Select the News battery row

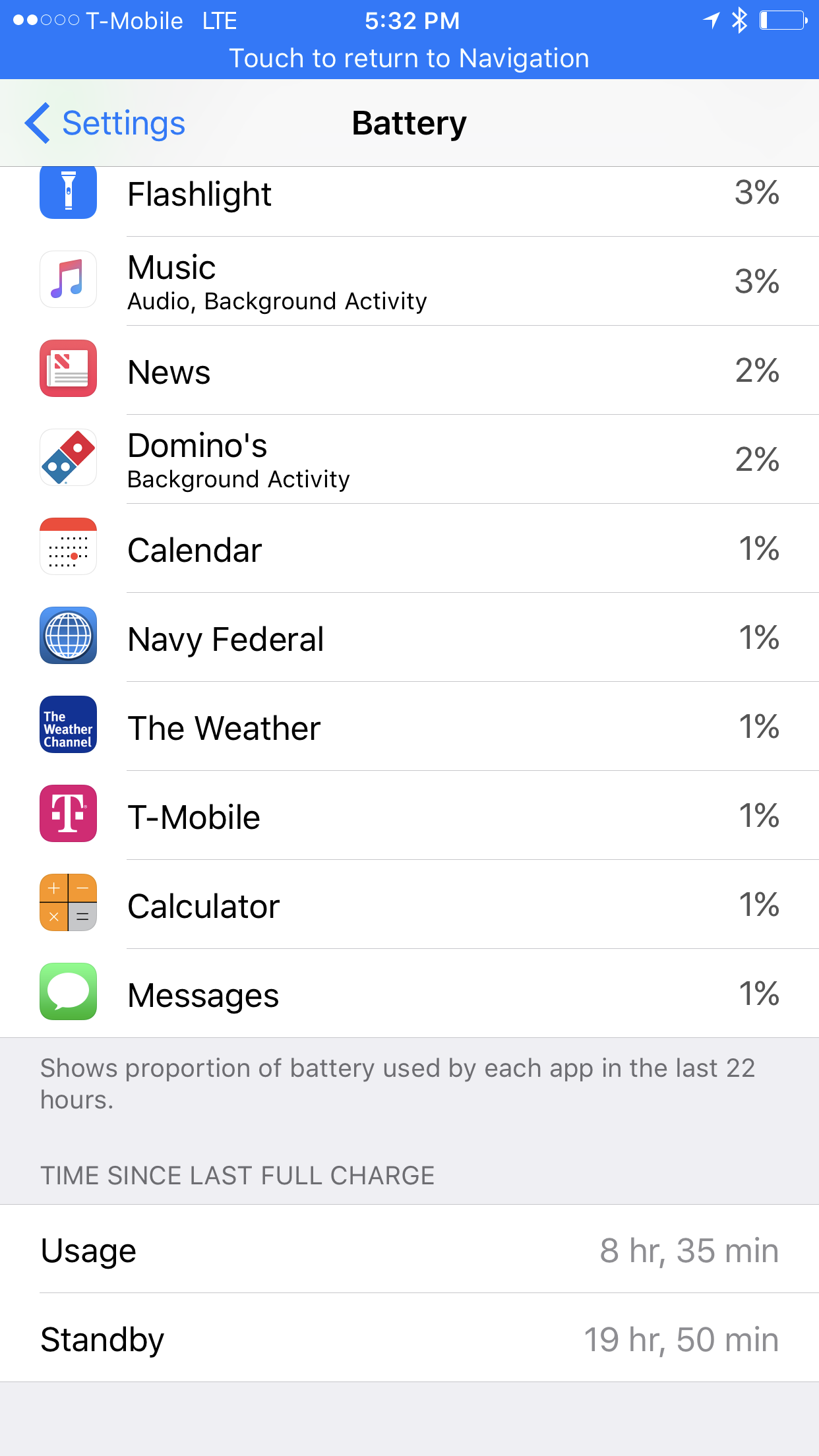[409, 371]
